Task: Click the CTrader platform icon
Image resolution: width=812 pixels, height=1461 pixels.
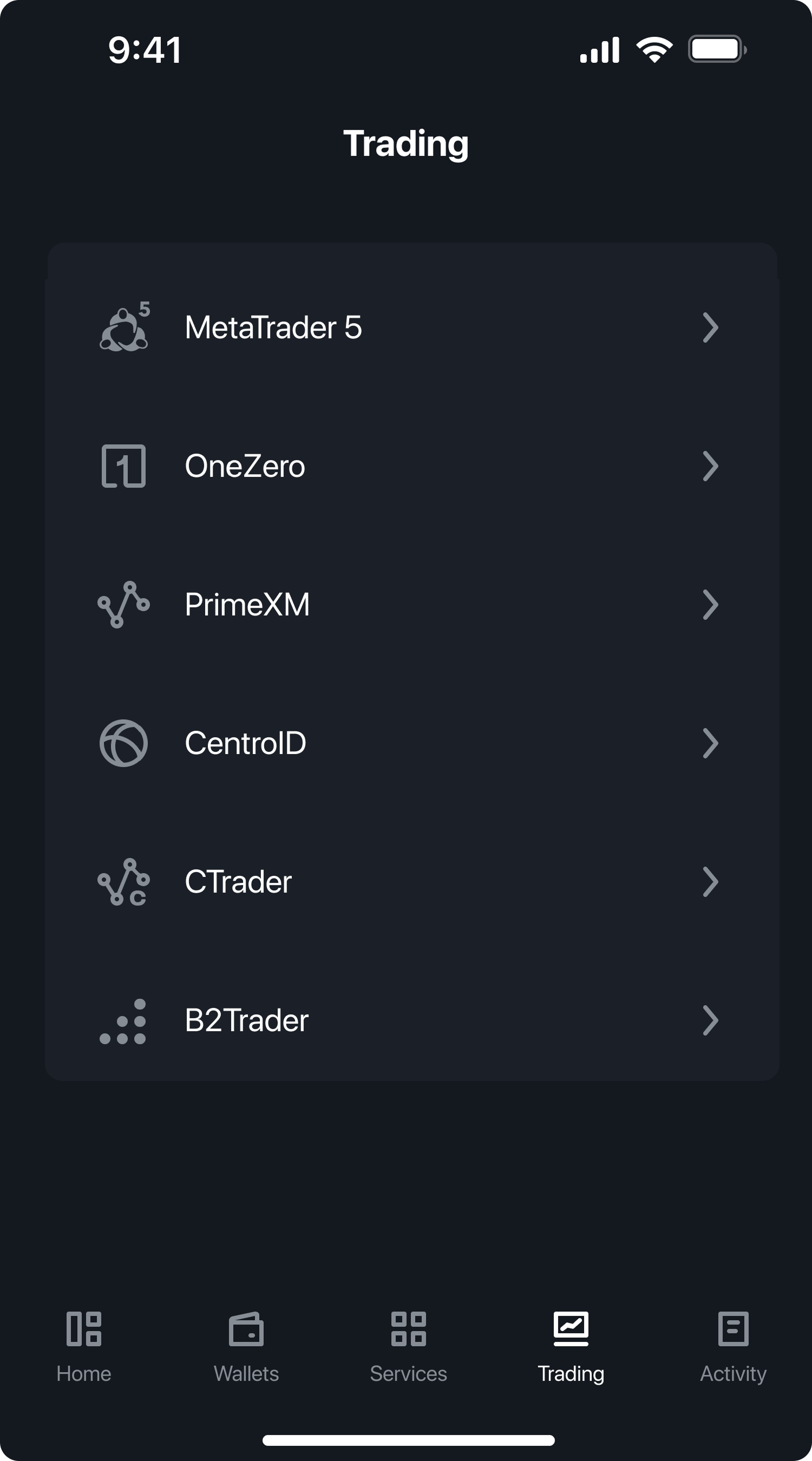Action: [x=125, y=881]
